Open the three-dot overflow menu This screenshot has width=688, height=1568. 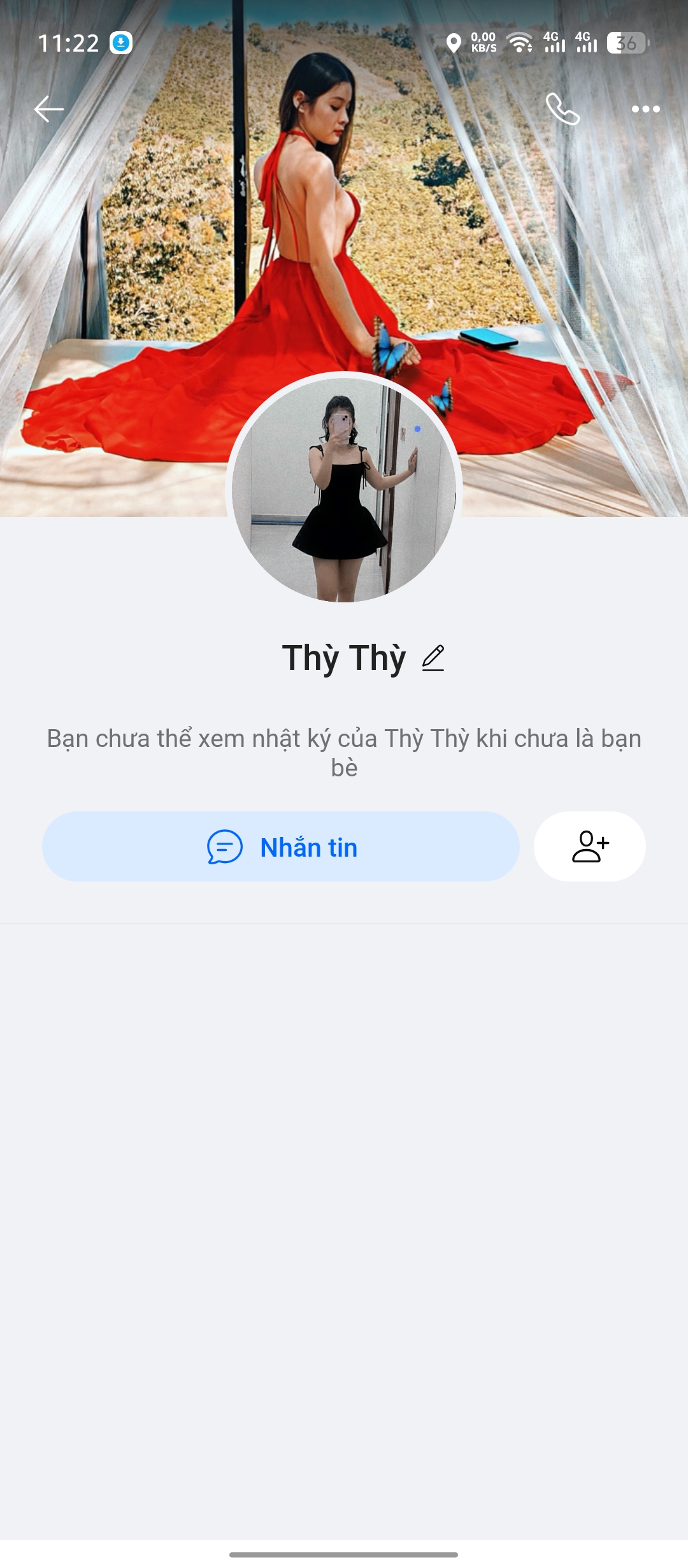645,109
